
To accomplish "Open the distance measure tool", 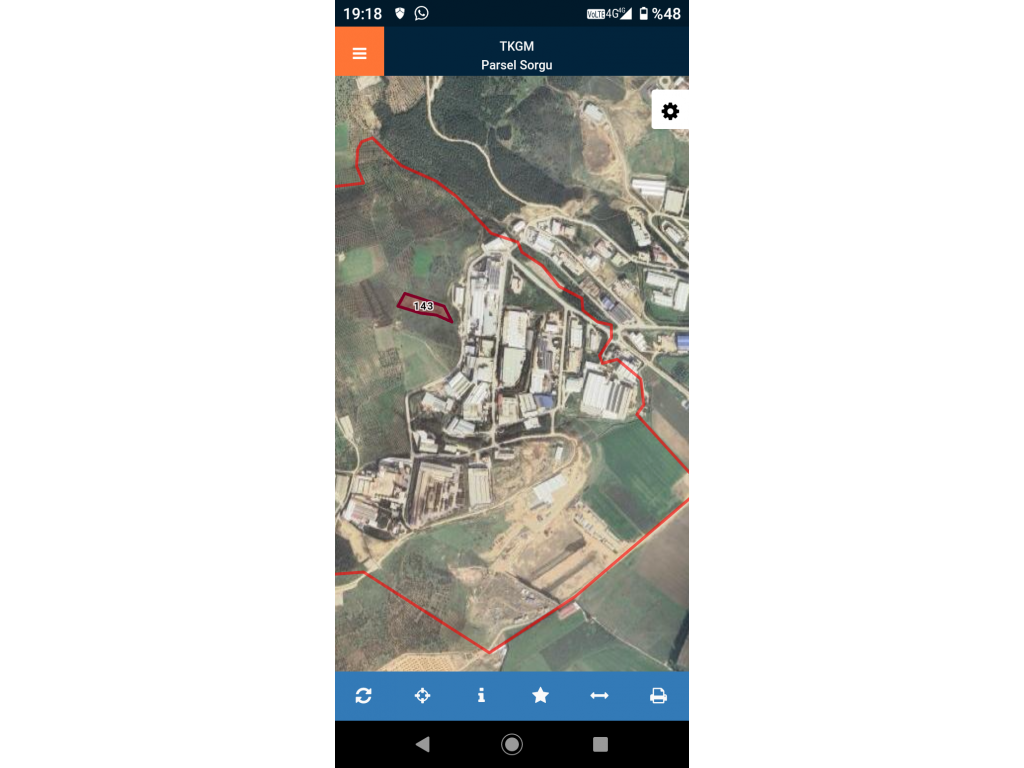I will point(599,695).
